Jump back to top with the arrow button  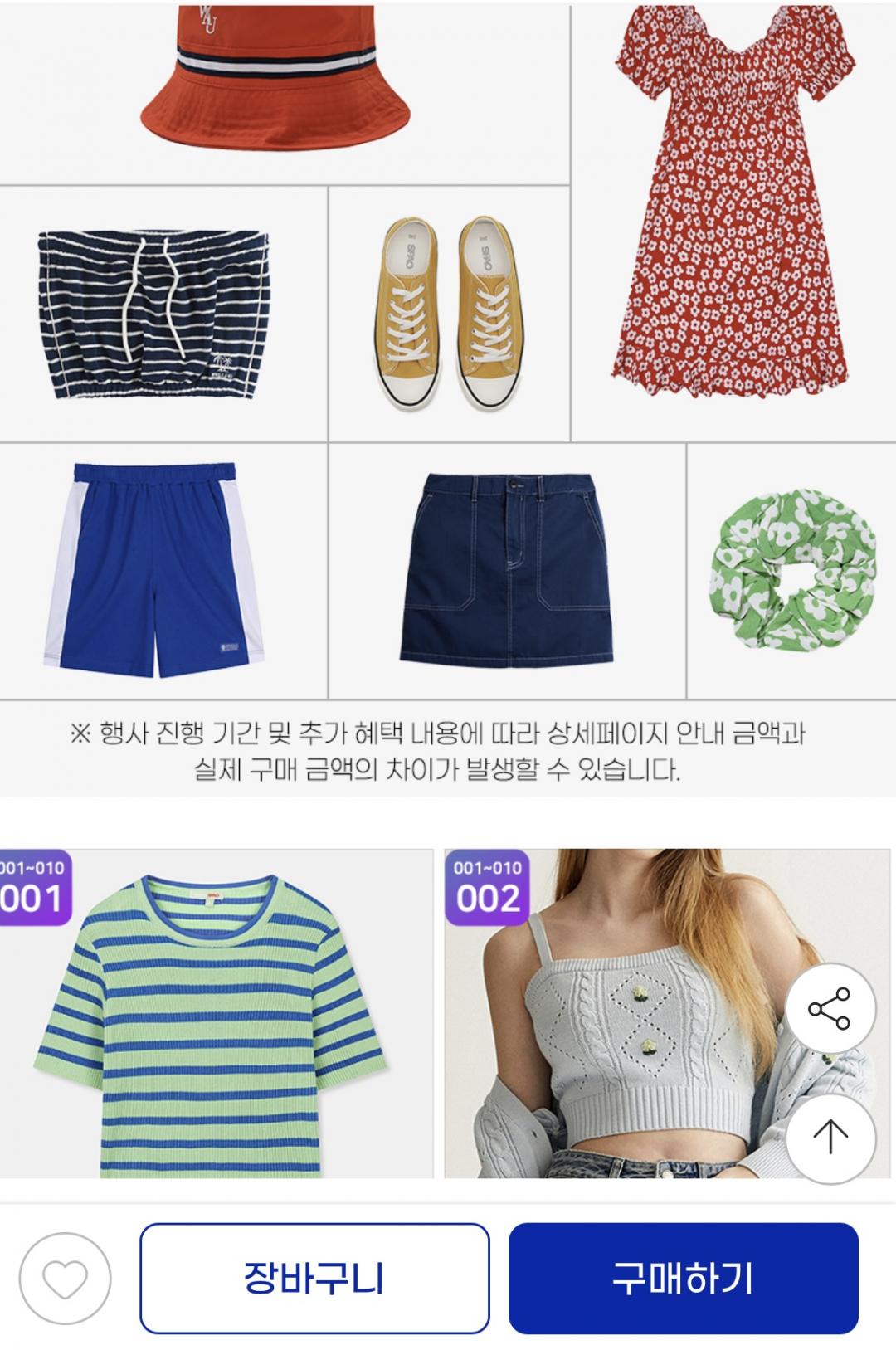[830, 1136]
